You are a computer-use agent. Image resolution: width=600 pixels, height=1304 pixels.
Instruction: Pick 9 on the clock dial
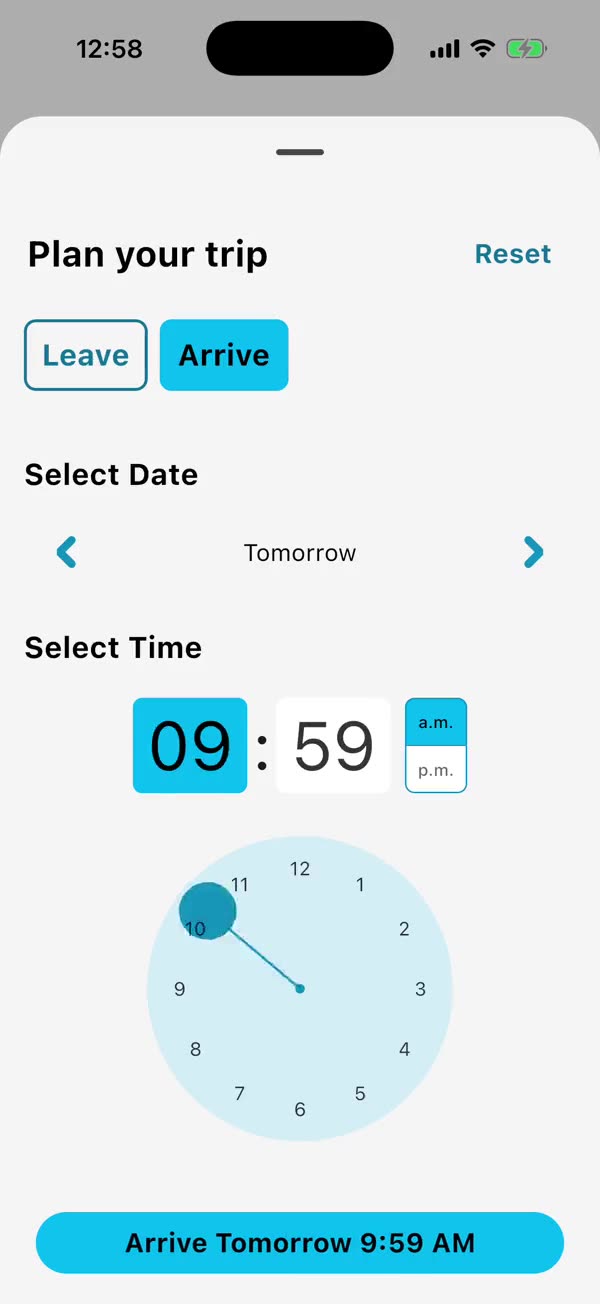tap(180, 989)
